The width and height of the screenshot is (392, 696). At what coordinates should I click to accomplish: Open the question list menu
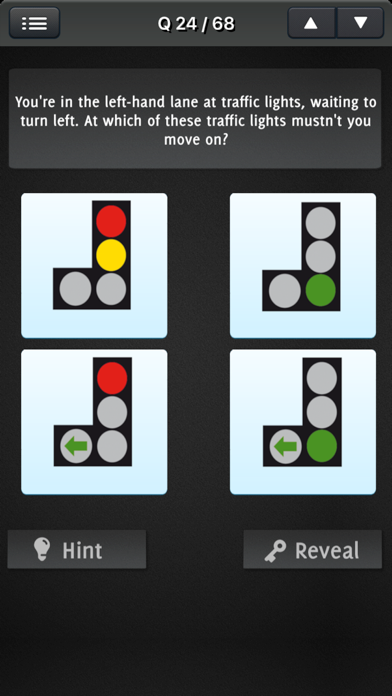coord(34,23)
